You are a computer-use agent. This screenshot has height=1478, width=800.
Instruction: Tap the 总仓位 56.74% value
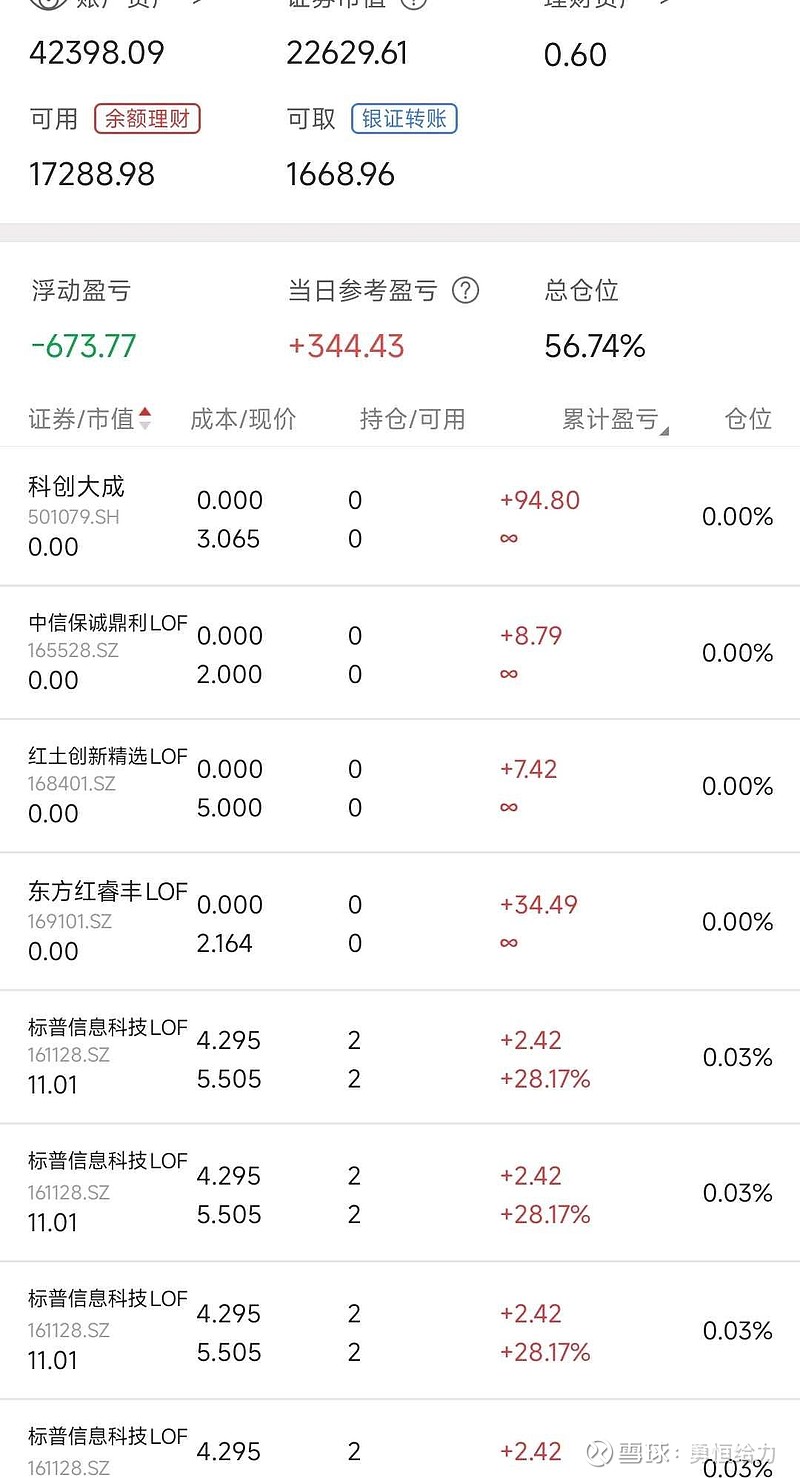(x=595, y=345)
